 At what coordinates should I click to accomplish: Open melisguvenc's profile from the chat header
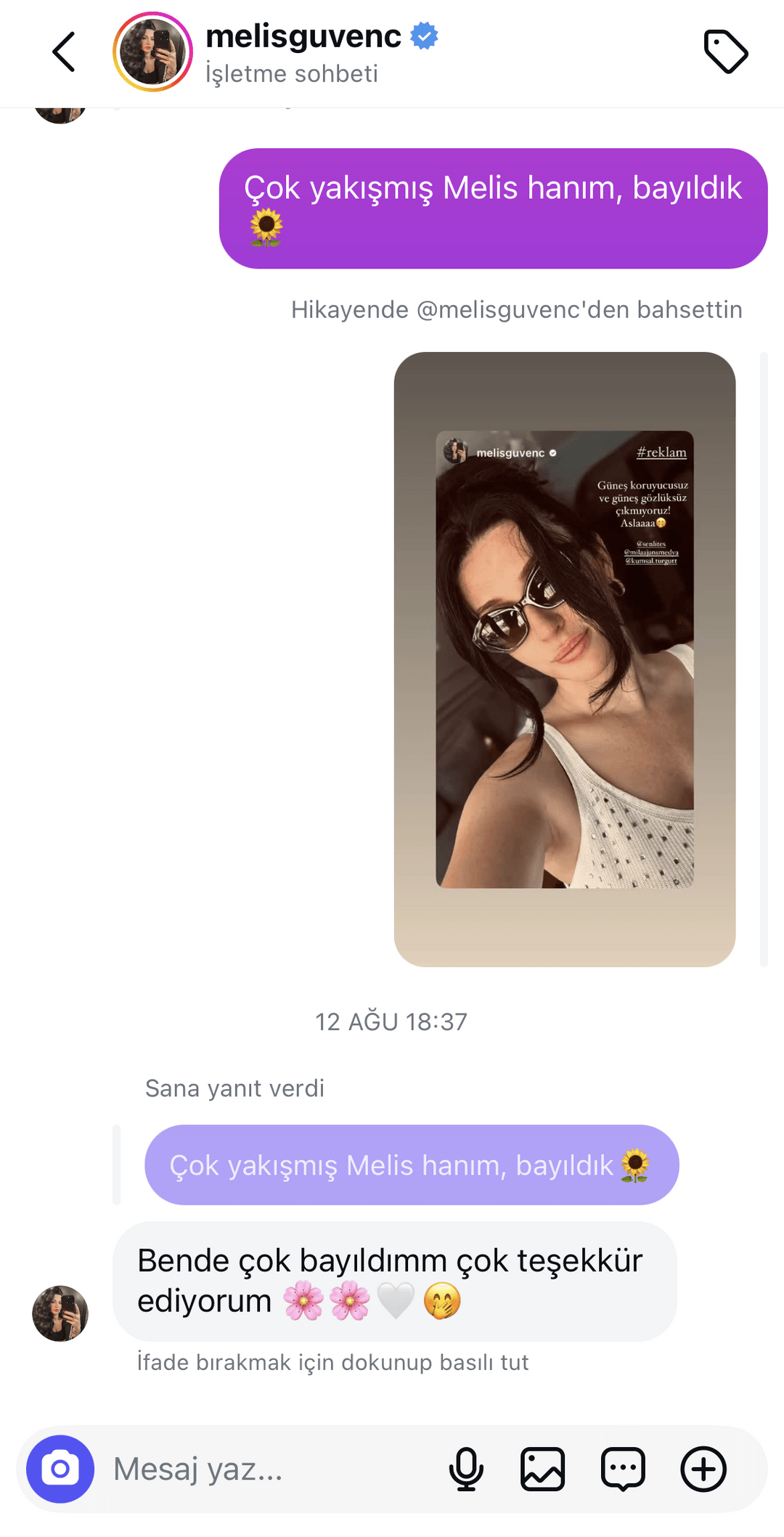[303, 38]
